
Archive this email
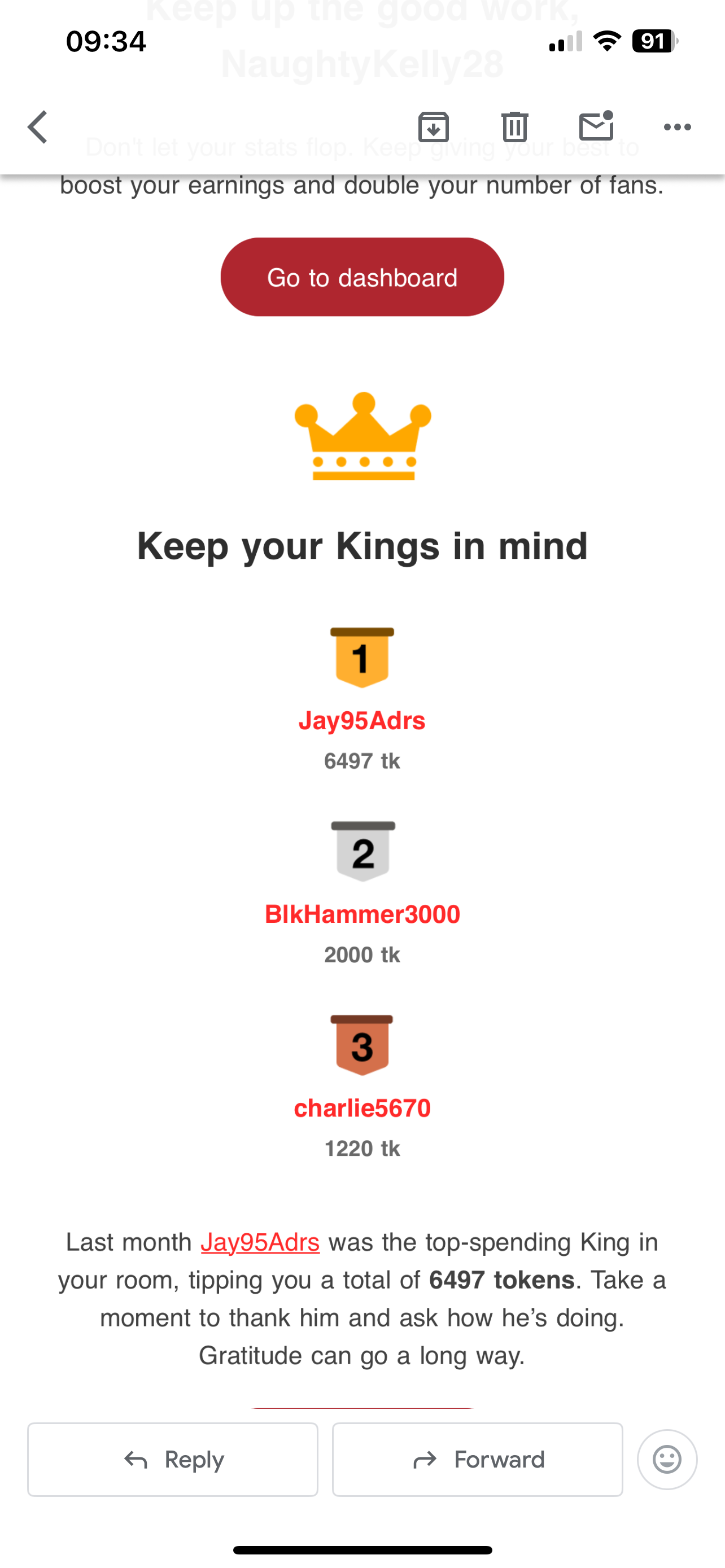point(434,127)
